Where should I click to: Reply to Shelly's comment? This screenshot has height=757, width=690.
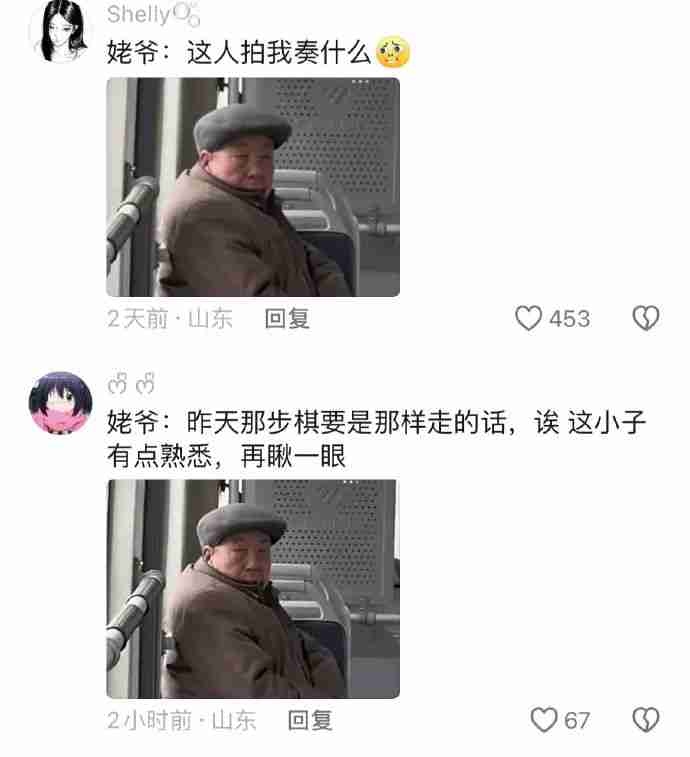287,319
